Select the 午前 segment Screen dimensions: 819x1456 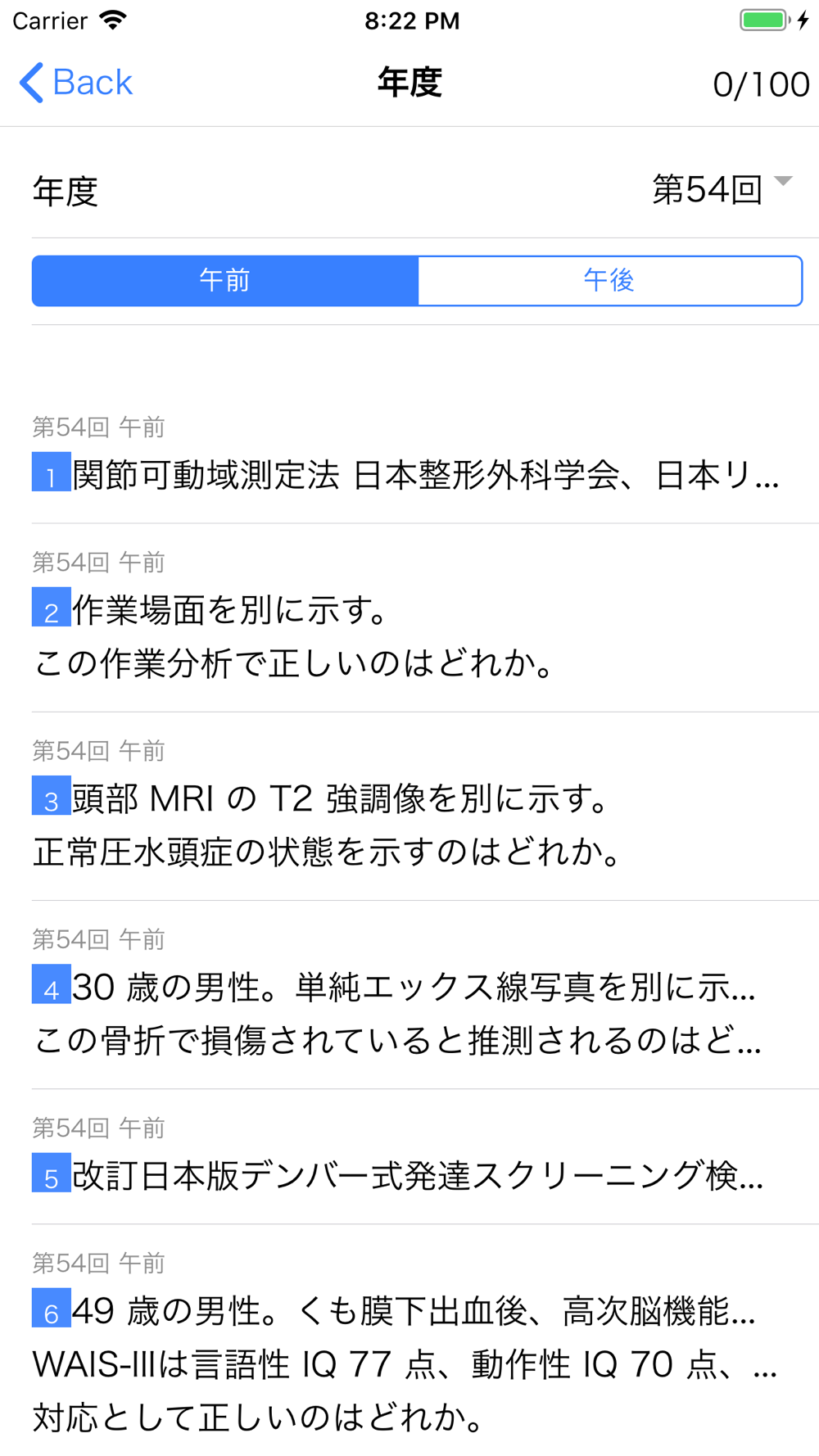[225, 281]
